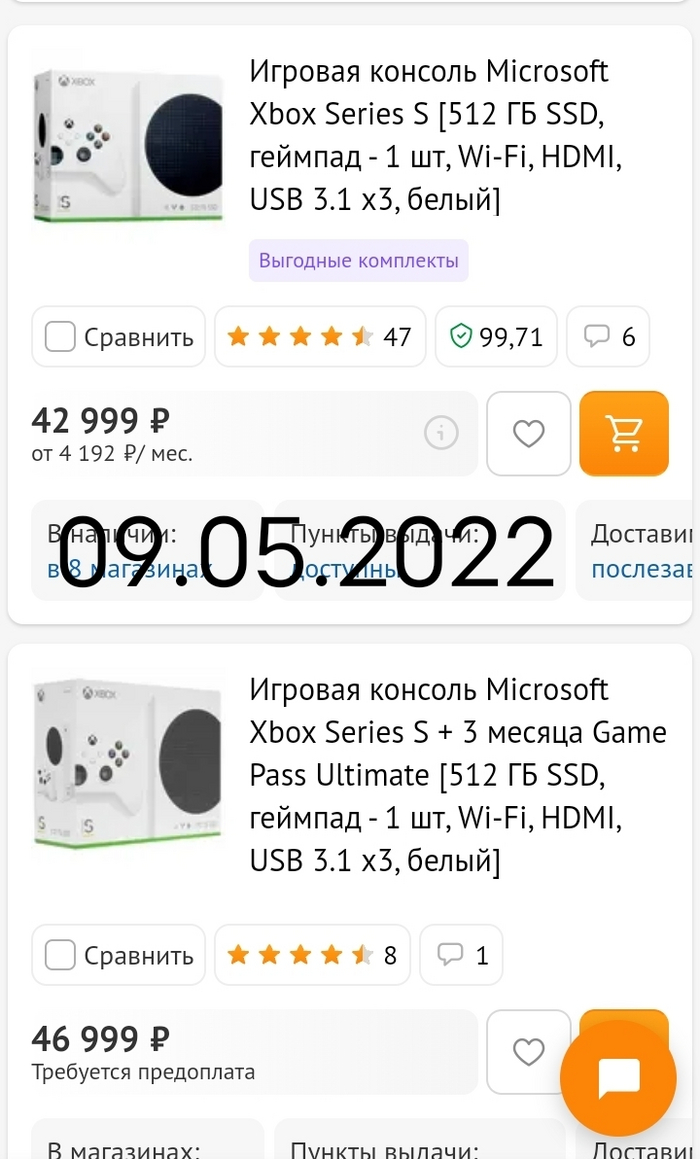
Task: Open the first Xbox Series S product
Action: (428, 135)
